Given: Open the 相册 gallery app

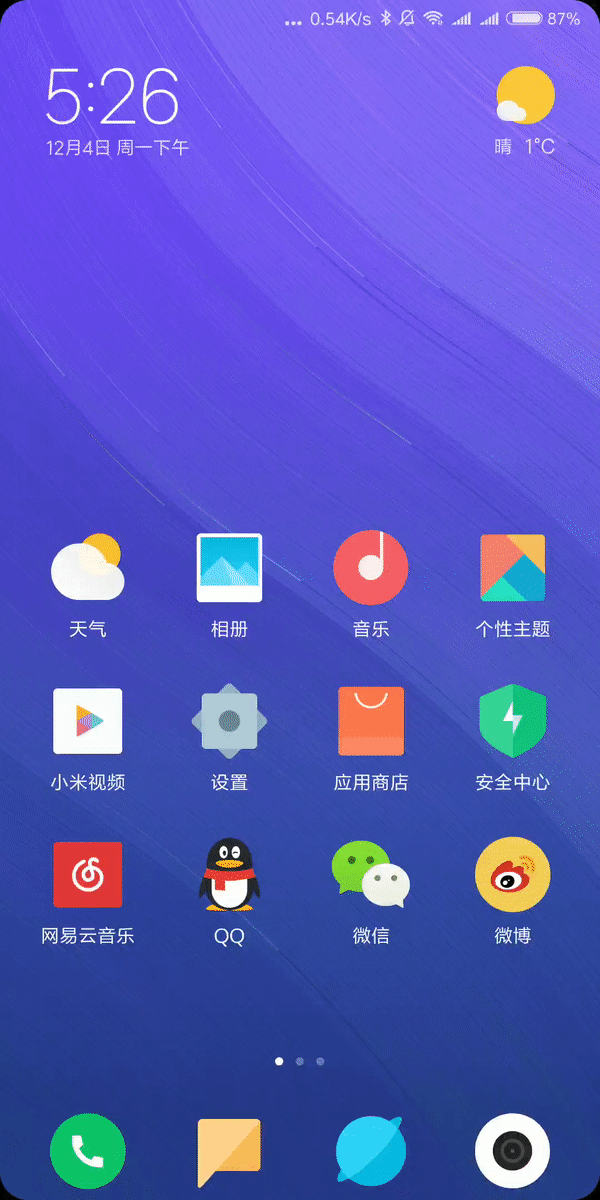Looking at the screenshot, I should coord(229,568).
